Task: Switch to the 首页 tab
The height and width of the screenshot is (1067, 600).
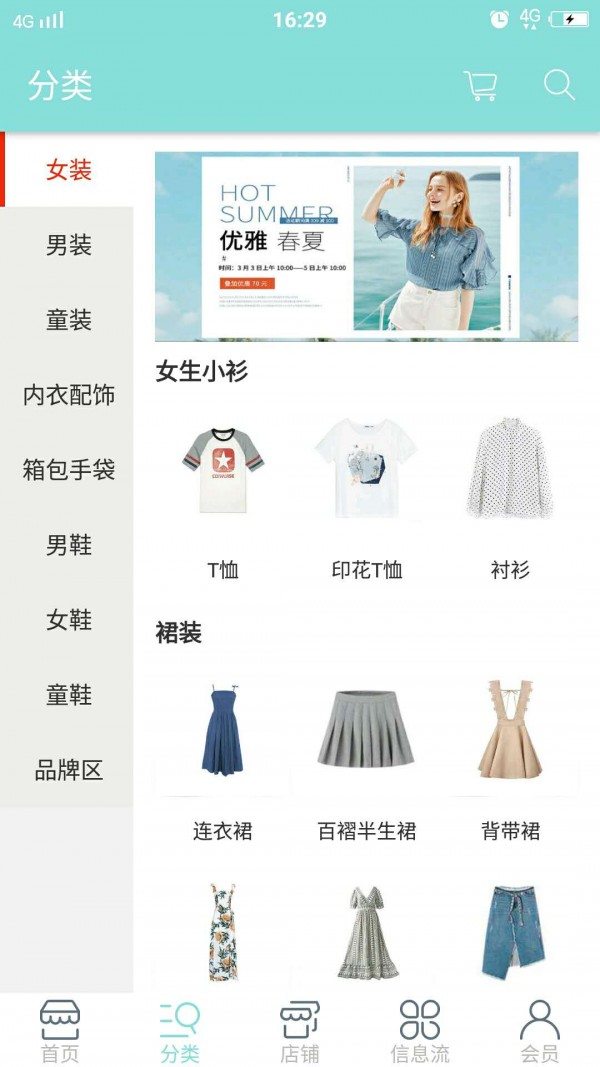Action: point(60,1031)
